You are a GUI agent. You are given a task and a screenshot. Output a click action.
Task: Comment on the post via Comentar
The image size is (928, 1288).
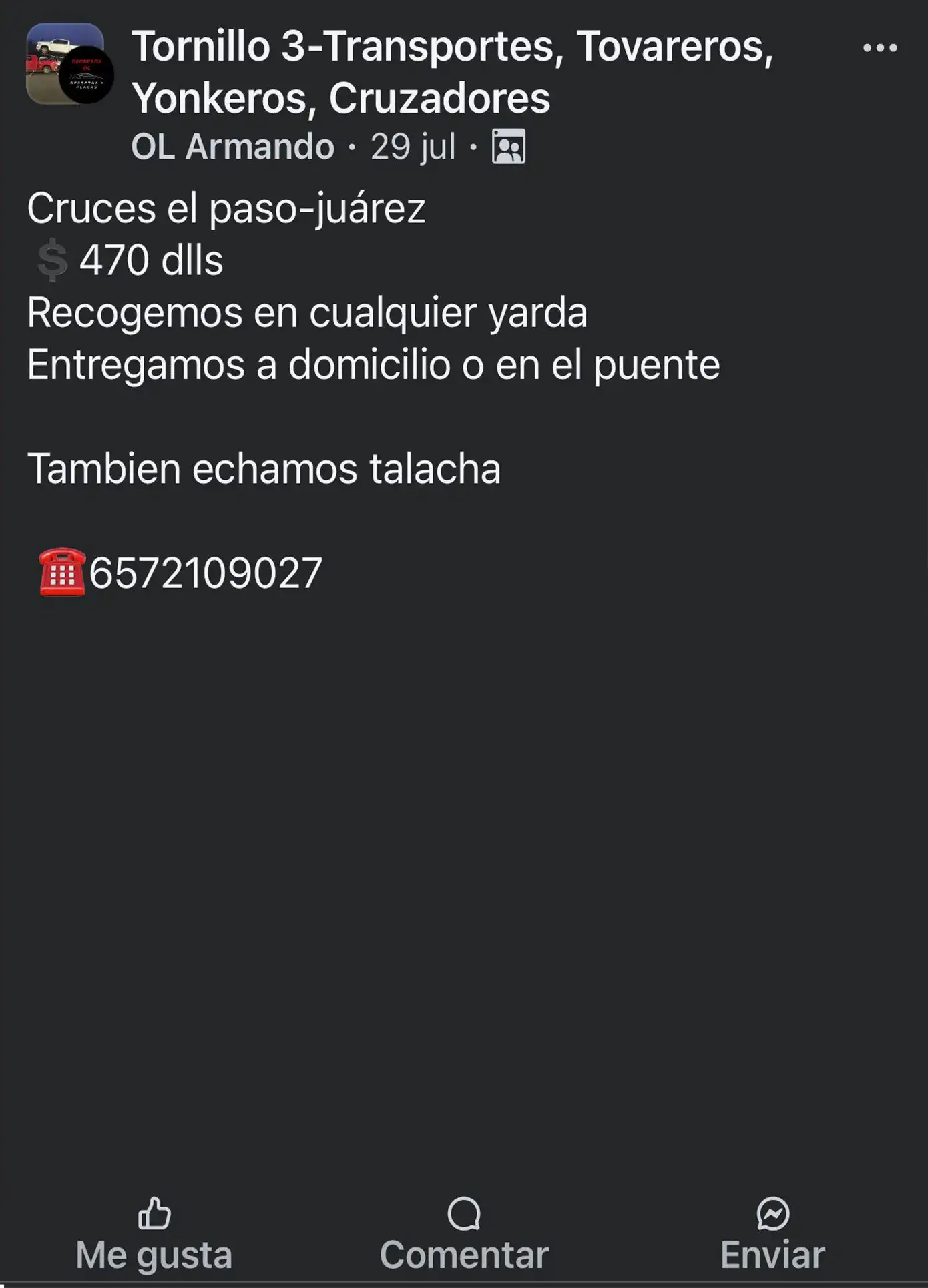(464, 1235)
